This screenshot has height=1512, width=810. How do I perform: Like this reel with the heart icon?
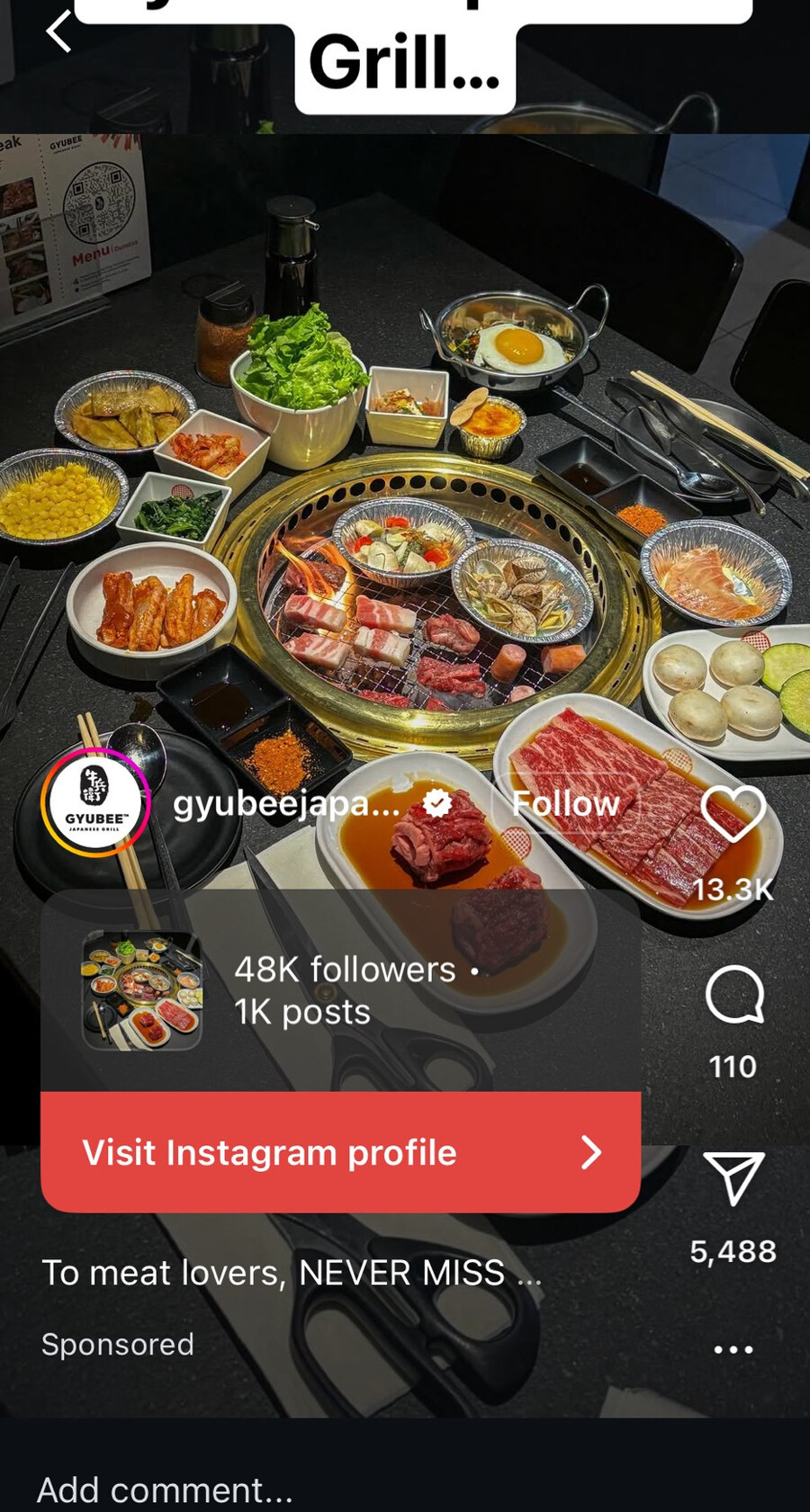coord(733,812)
